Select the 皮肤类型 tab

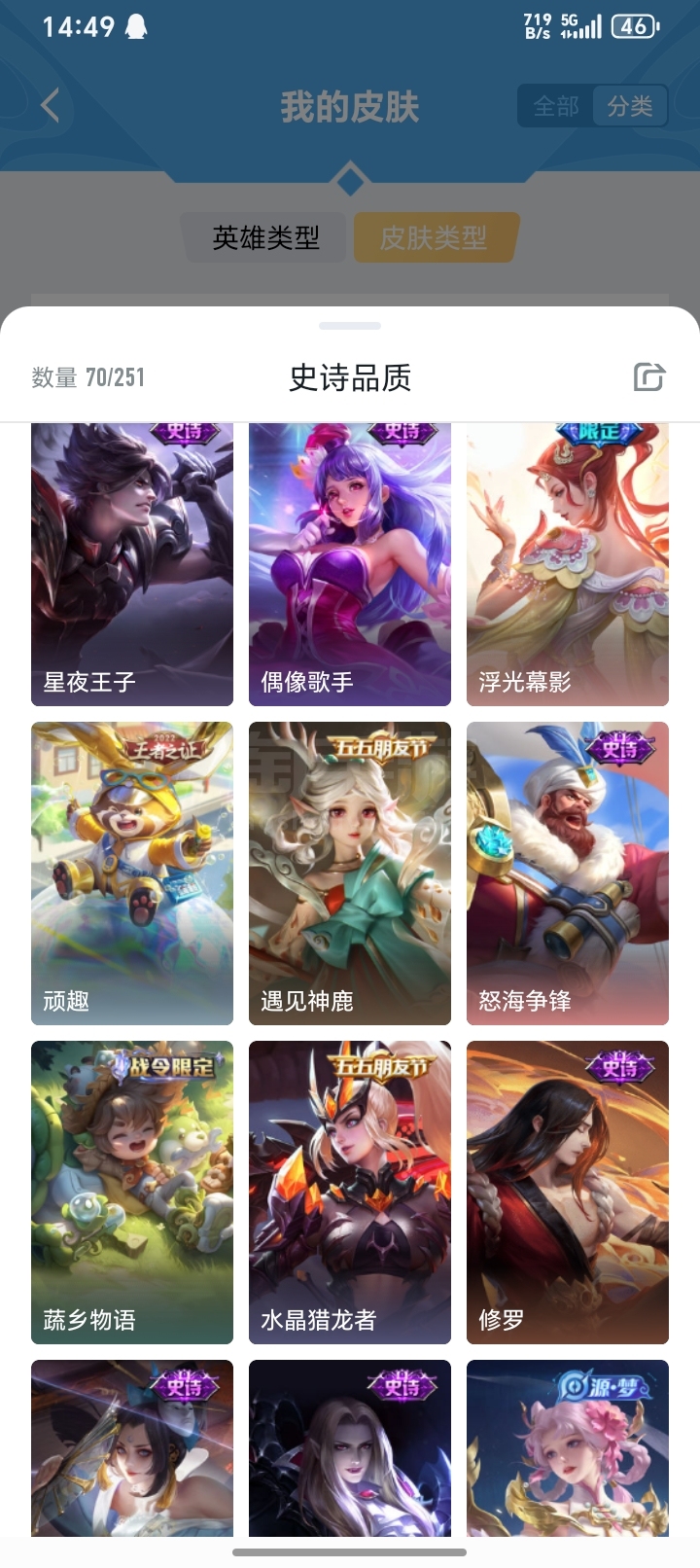pos(434,237)
